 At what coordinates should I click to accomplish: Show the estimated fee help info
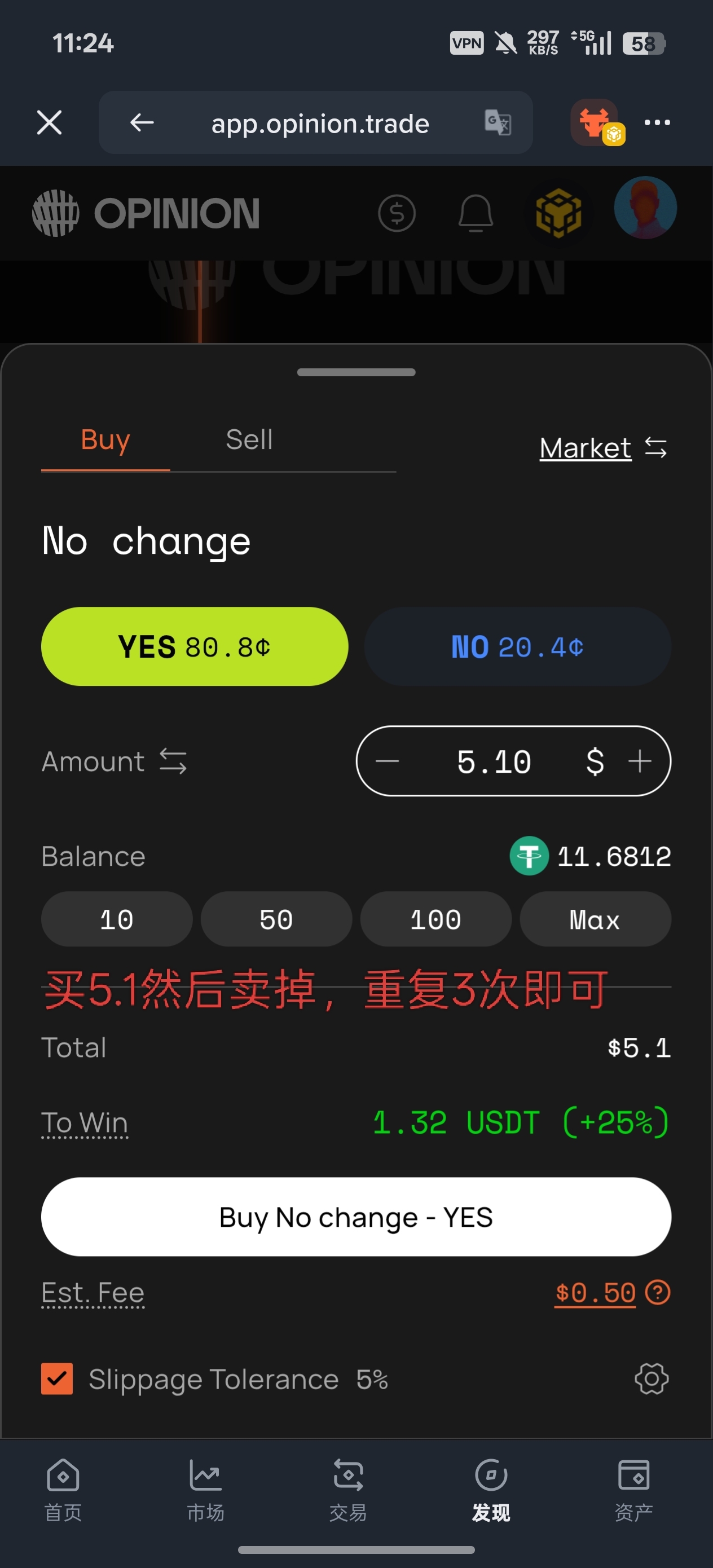pos(658,1292)
